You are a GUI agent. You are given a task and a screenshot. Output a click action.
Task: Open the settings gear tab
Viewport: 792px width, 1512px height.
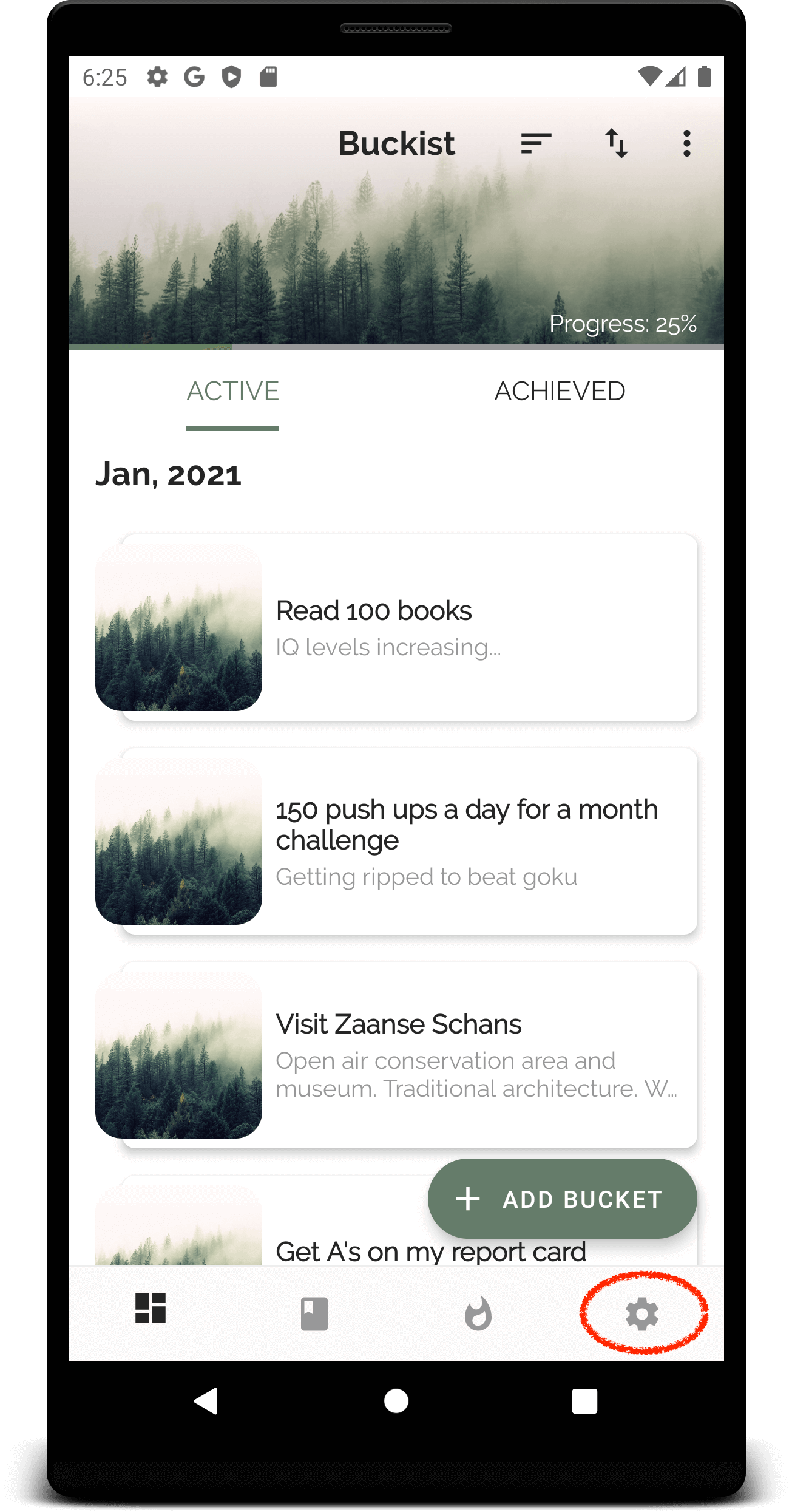(x=642, y=1314)
